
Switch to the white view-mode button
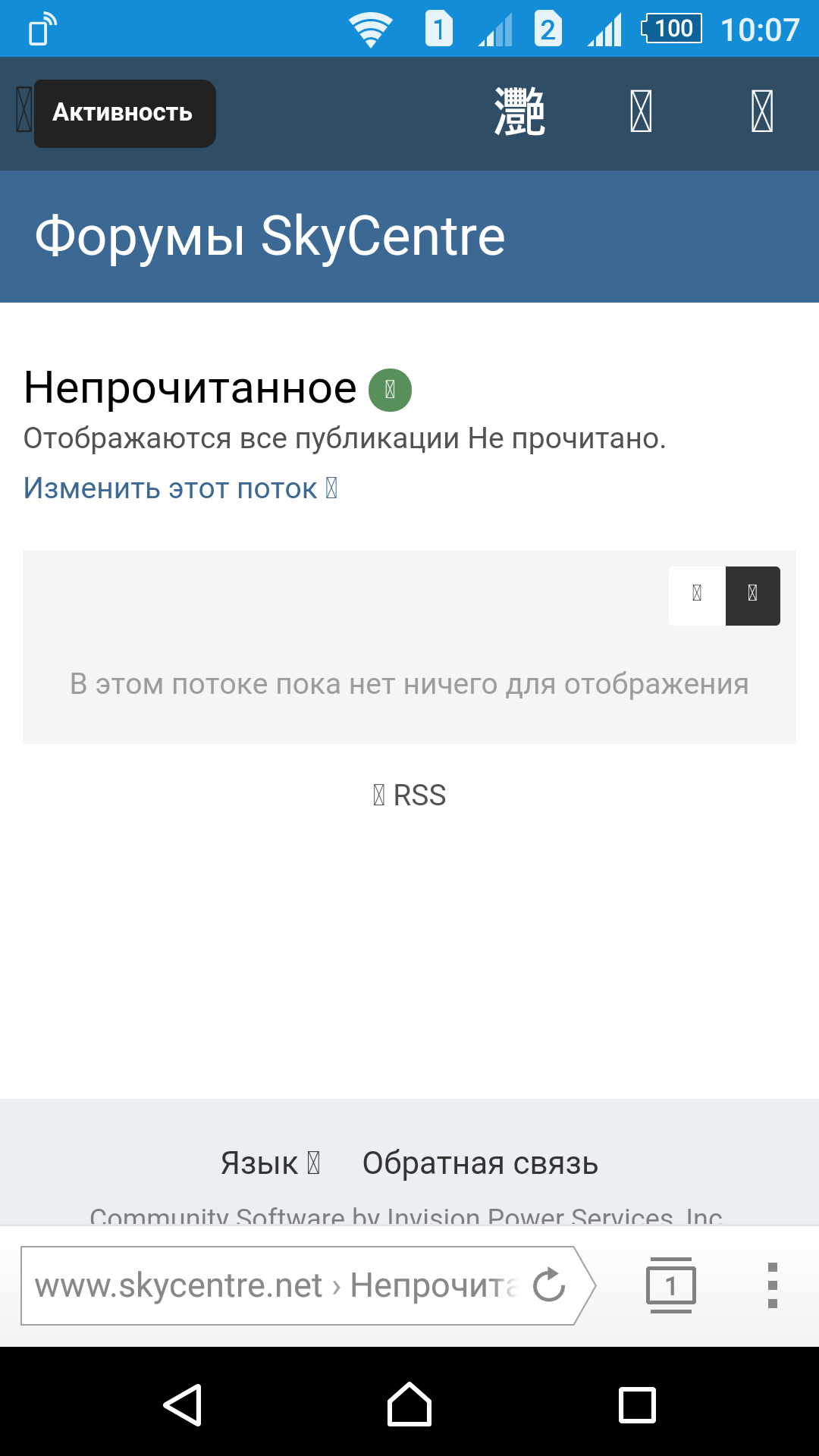pos(697,595)
